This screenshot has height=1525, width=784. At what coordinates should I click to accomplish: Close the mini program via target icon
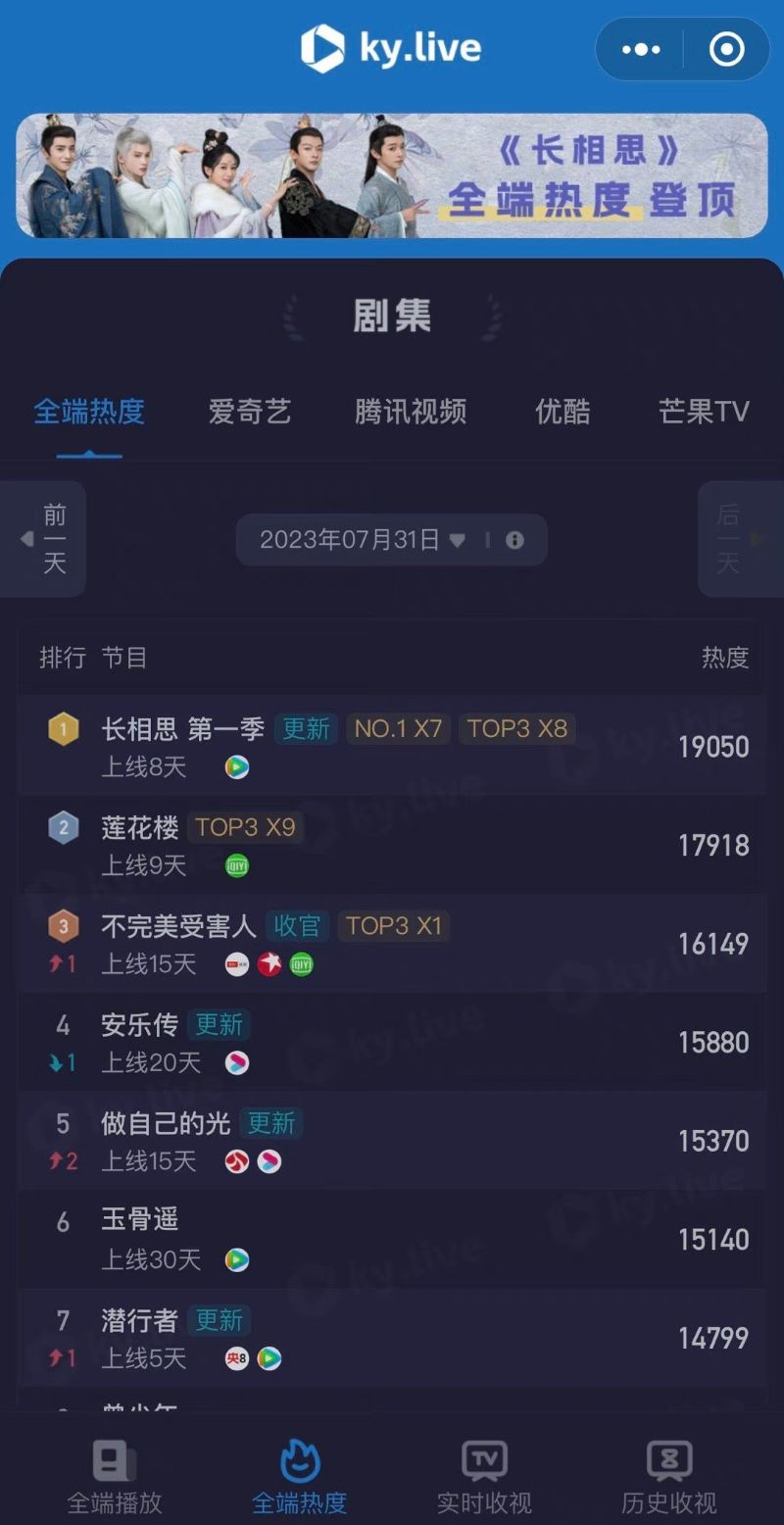726,49
